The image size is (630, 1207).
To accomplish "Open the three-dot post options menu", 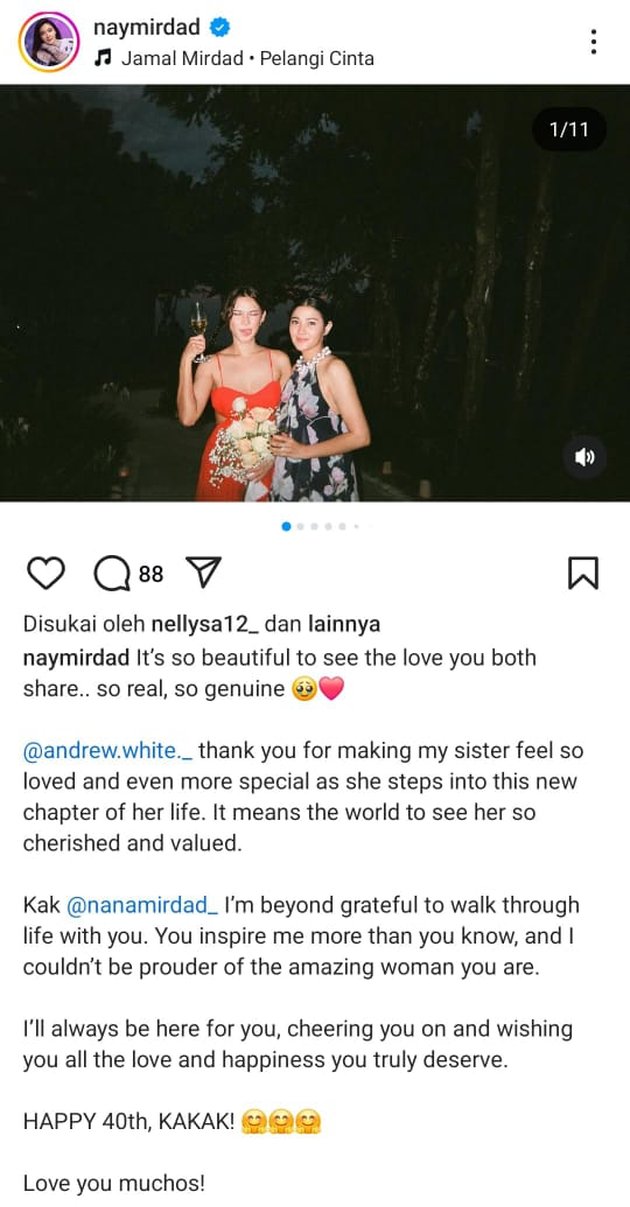I will click(x=594, y=42).
